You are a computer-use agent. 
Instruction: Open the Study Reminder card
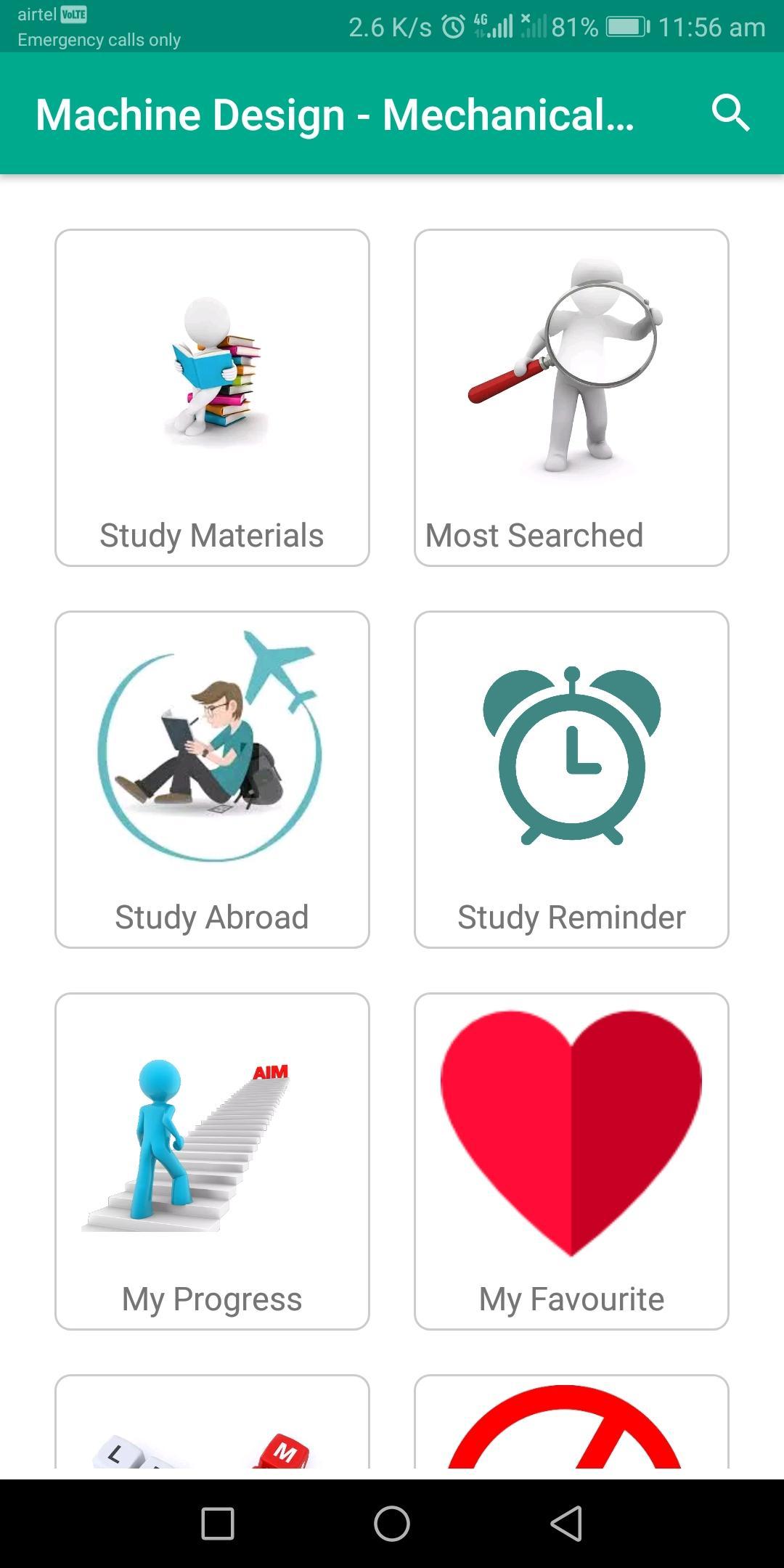(571, 780)
